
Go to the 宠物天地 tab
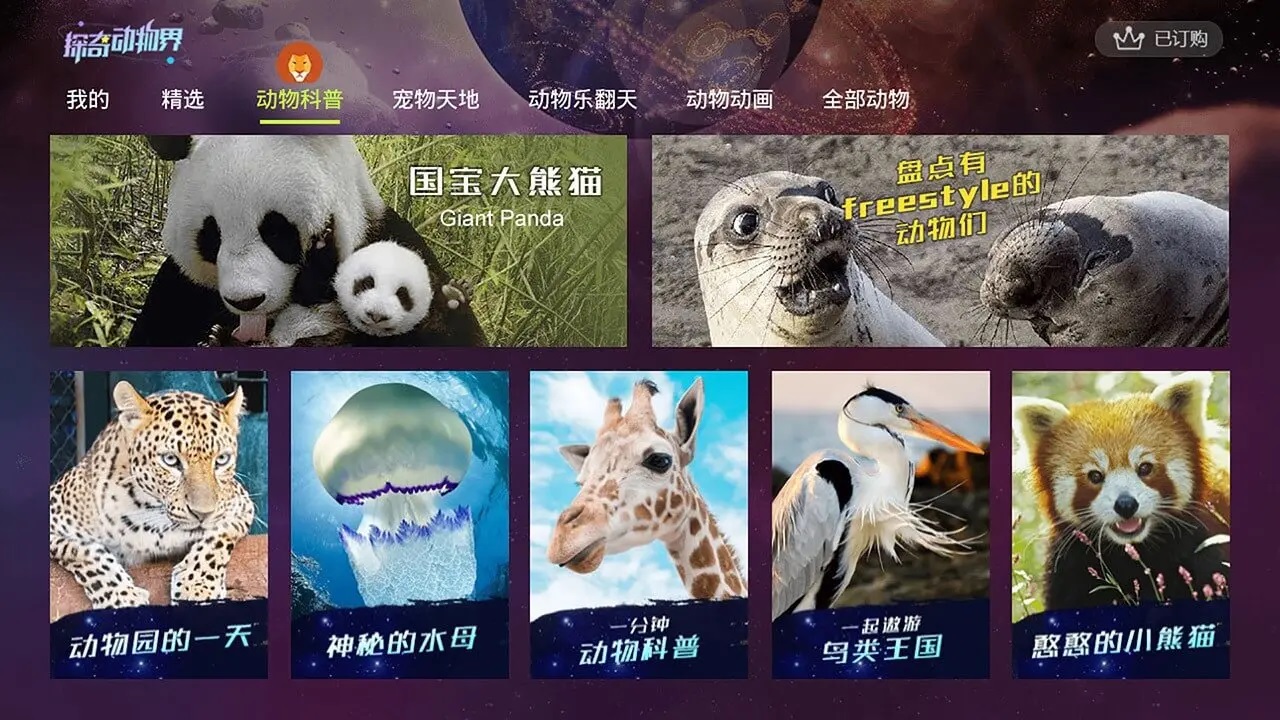(x=435, y=100)
